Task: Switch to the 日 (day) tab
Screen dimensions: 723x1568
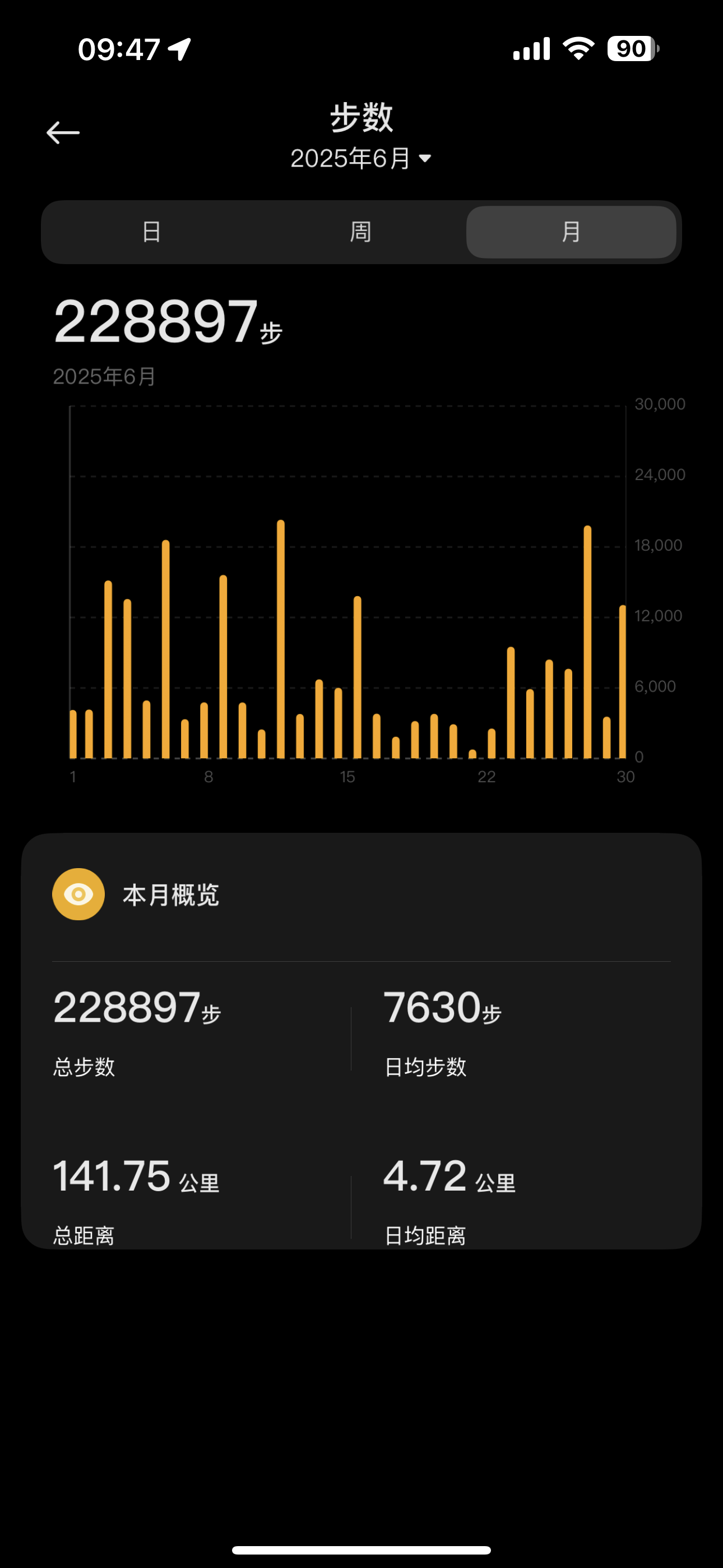Action: point(151,232)
